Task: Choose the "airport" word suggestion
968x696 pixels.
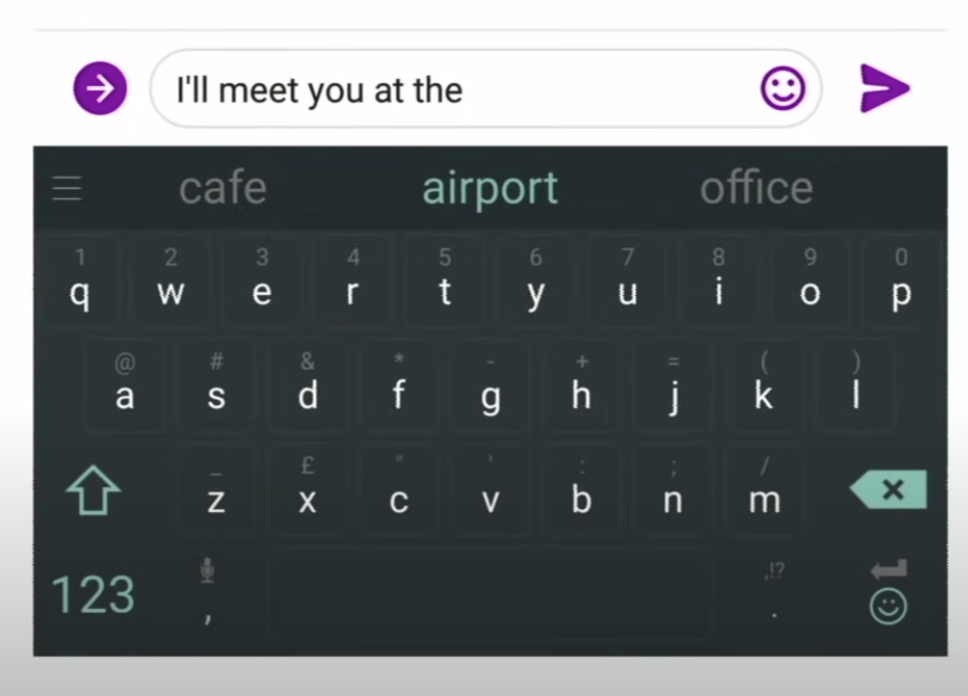Action: (489, 188)
